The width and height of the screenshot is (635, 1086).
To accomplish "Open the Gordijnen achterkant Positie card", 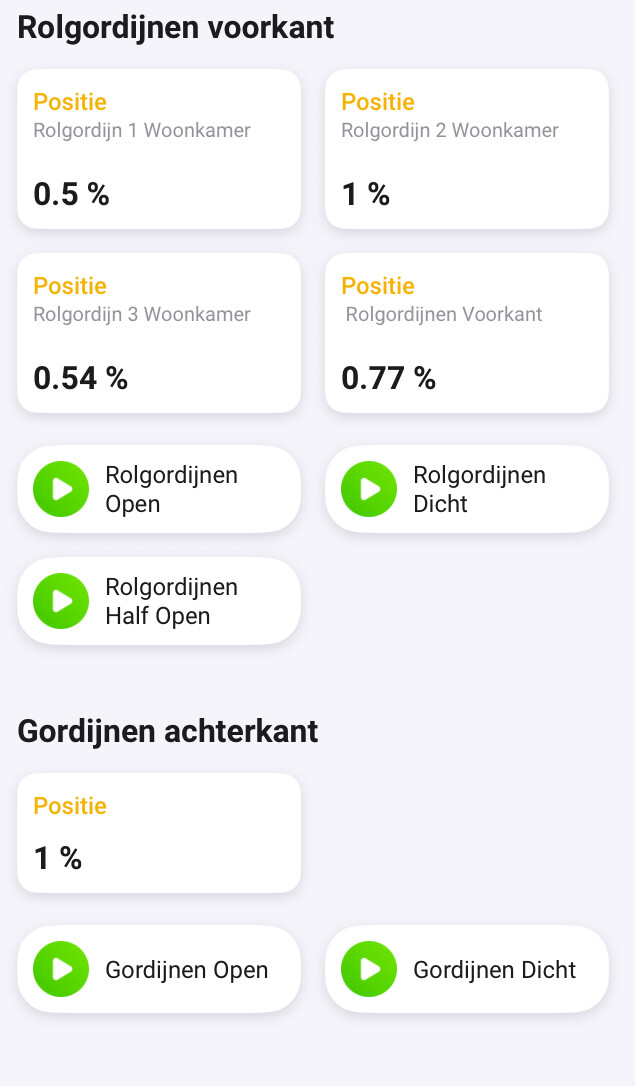I will pyautogui.click(x=159, y=833).
